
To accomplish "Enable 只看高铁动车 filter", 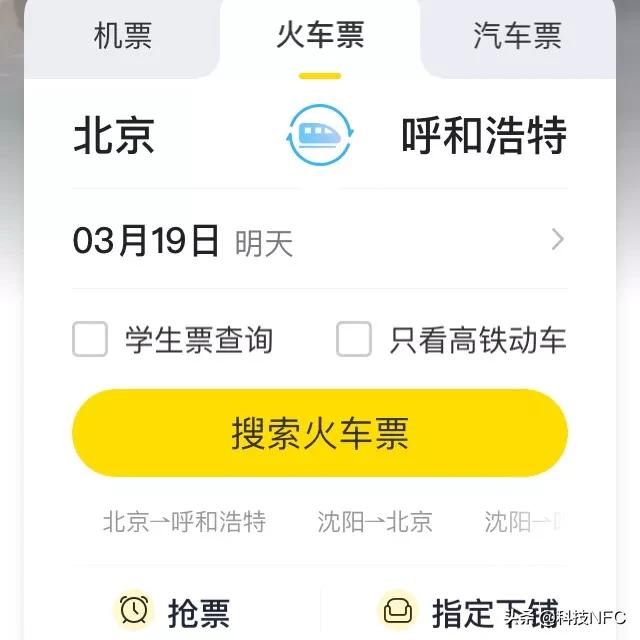I will pyautogui.click(x=354, y=340).
